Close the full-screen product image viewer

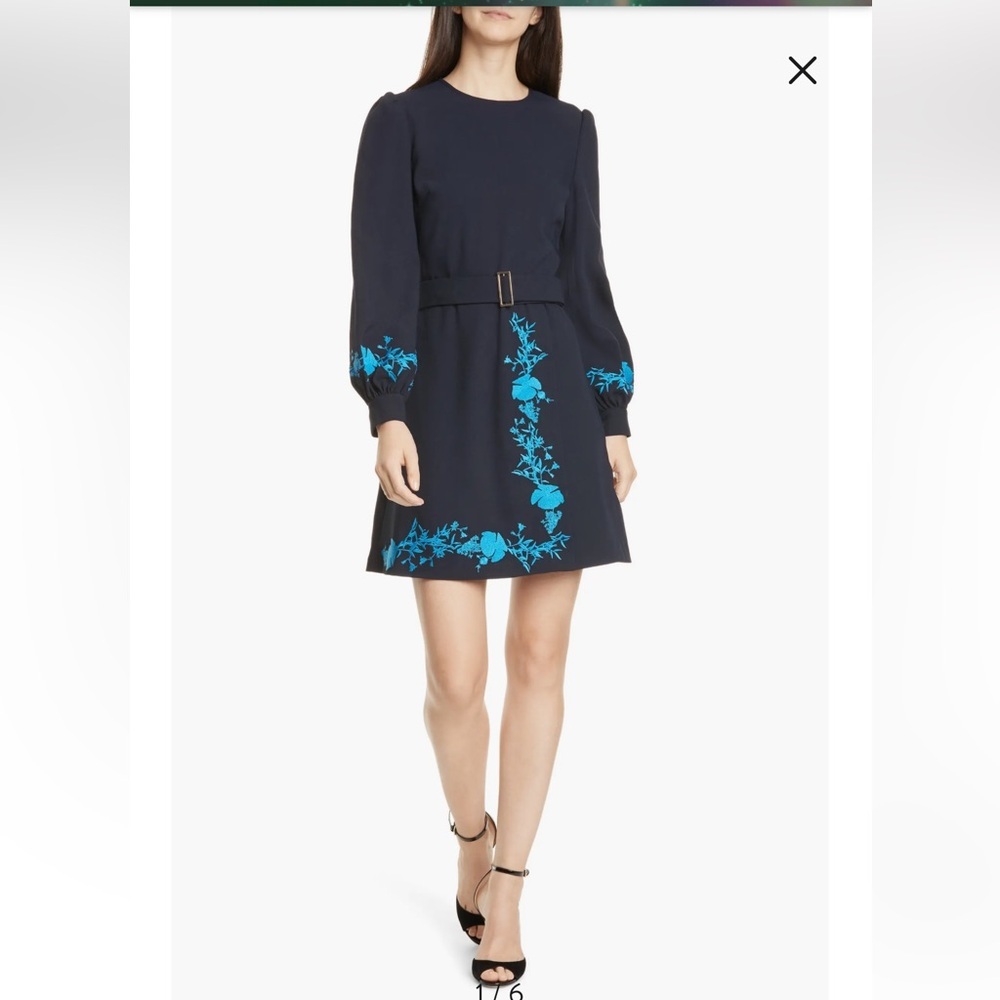[x=802, y=70]
